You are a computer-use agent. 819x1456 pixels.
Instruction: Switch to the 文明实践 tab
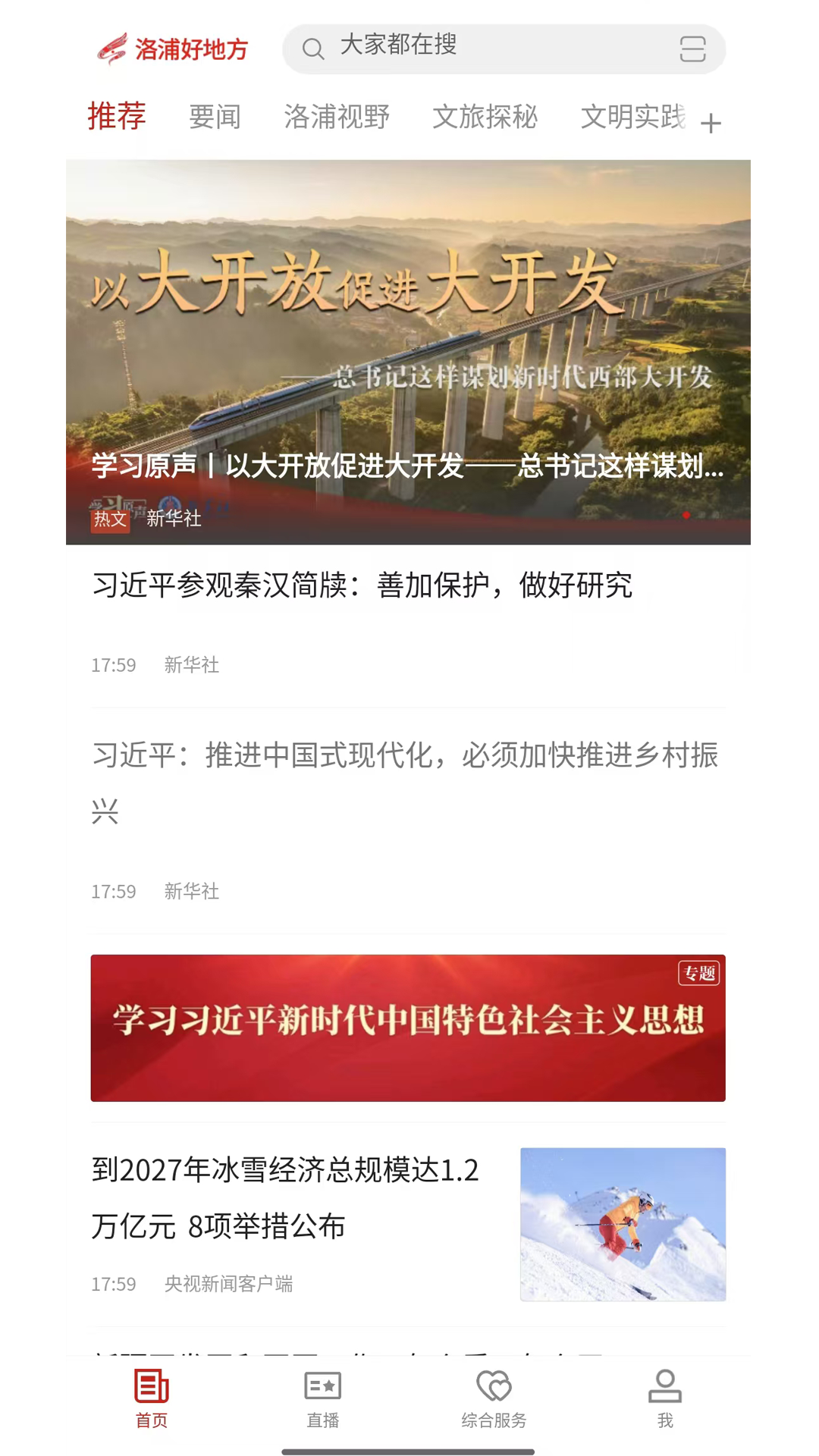tap(632, 117)
